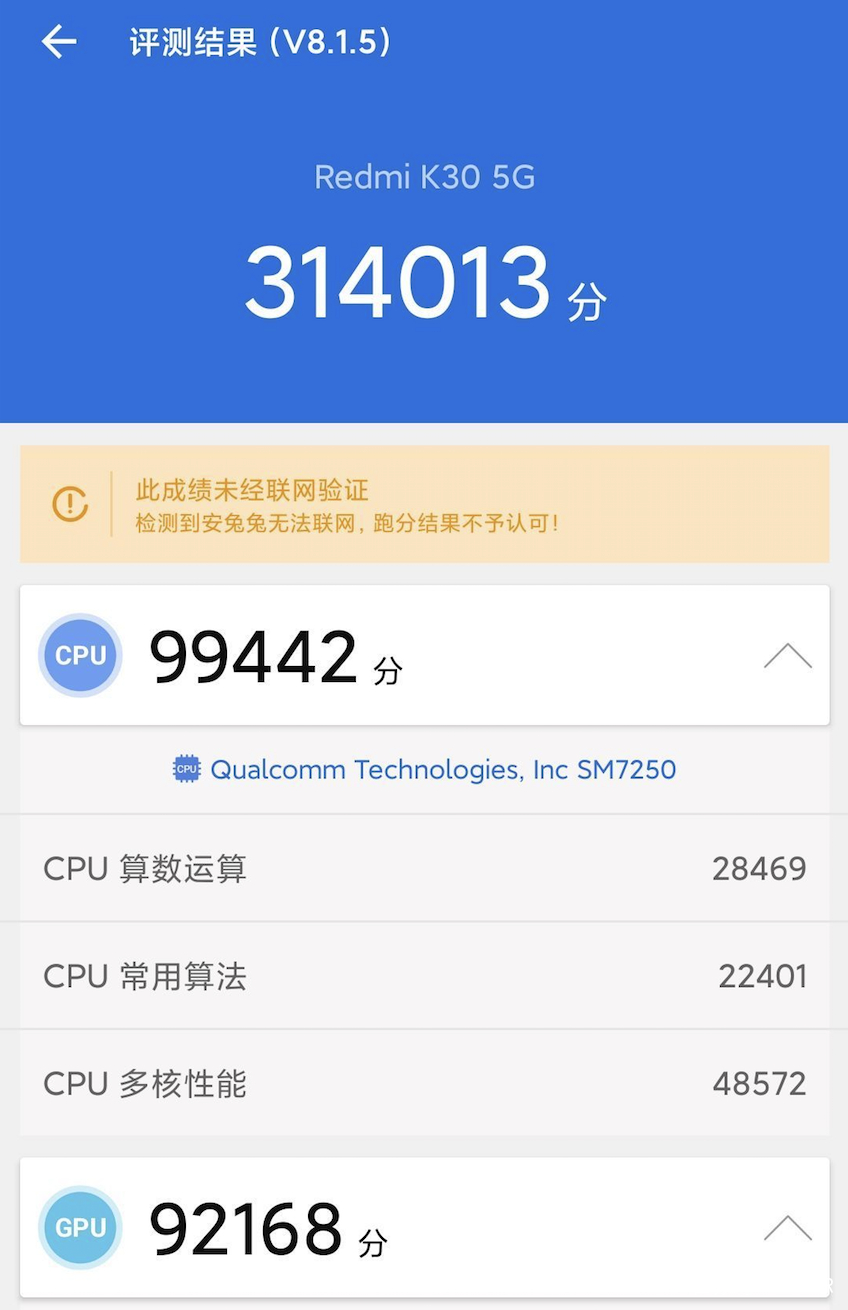
Task: Tap the CPU 多核性能 row
Action: point(424,1082)
